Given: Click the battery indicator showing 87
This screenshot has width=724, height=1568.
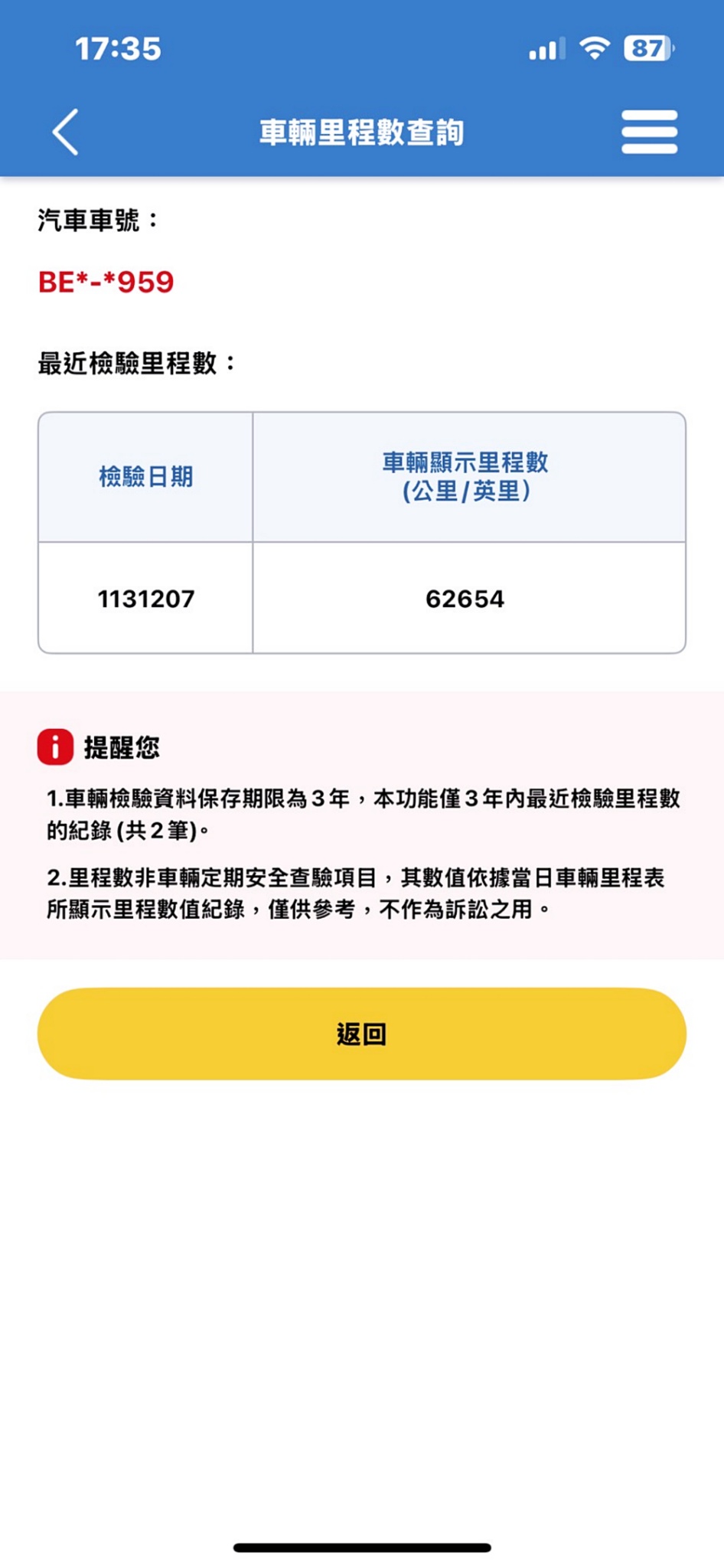Looking at the screenshot, I should click(x=647, y=49).
